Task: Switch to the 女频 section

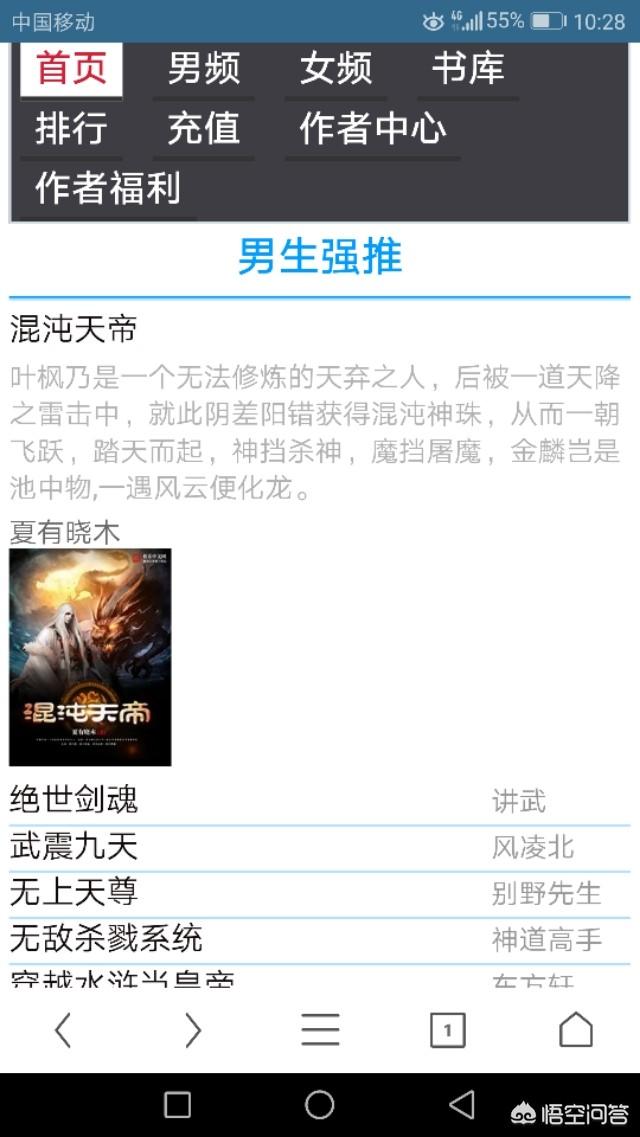Action: tap(335, 69)
